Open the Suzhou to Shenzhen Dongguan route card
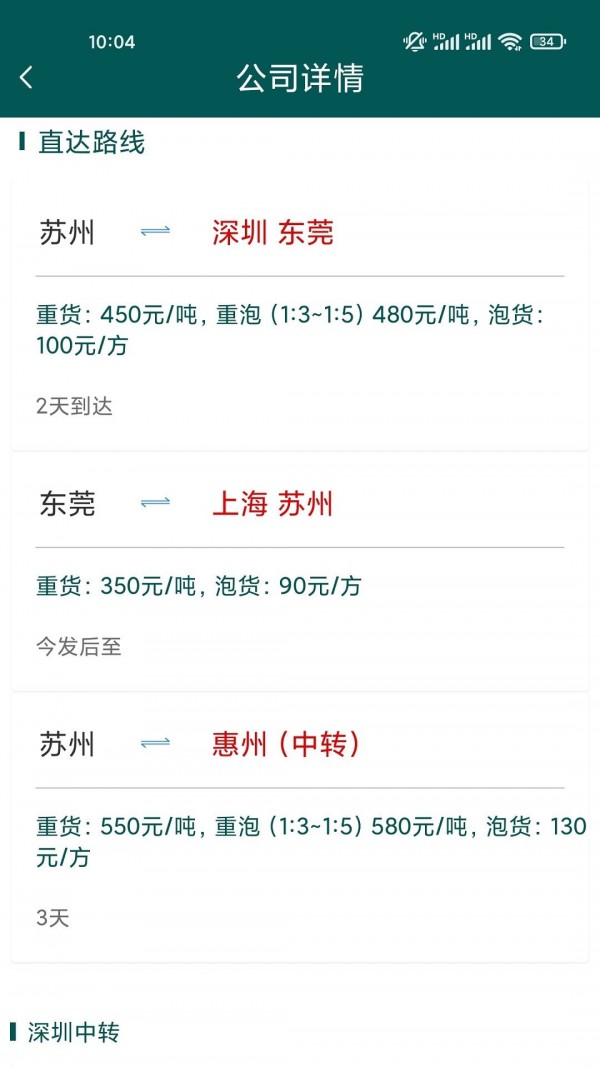 pyautogui.click(x=300, y=315)
